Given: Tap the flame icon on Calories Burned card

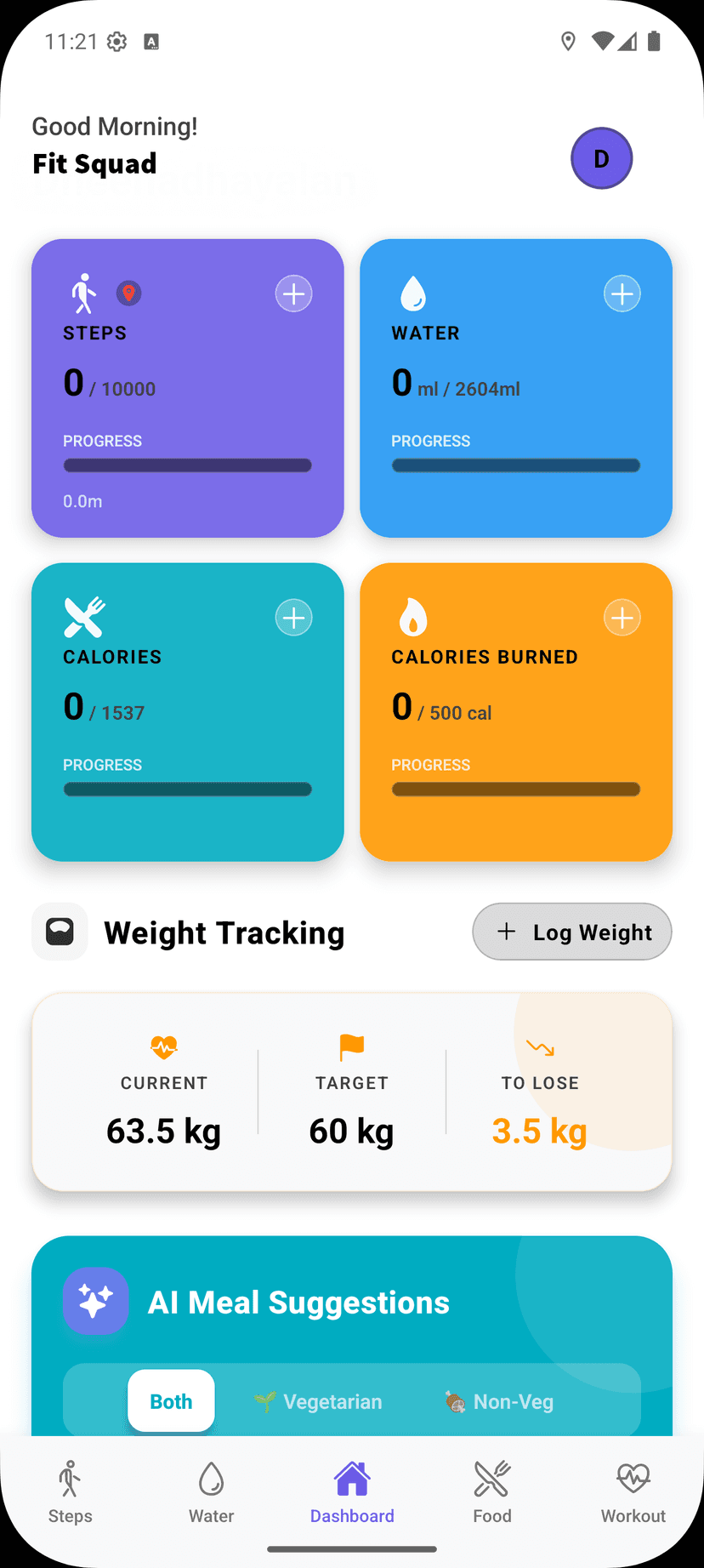Looking at the screenshot, I should (413, 616).
